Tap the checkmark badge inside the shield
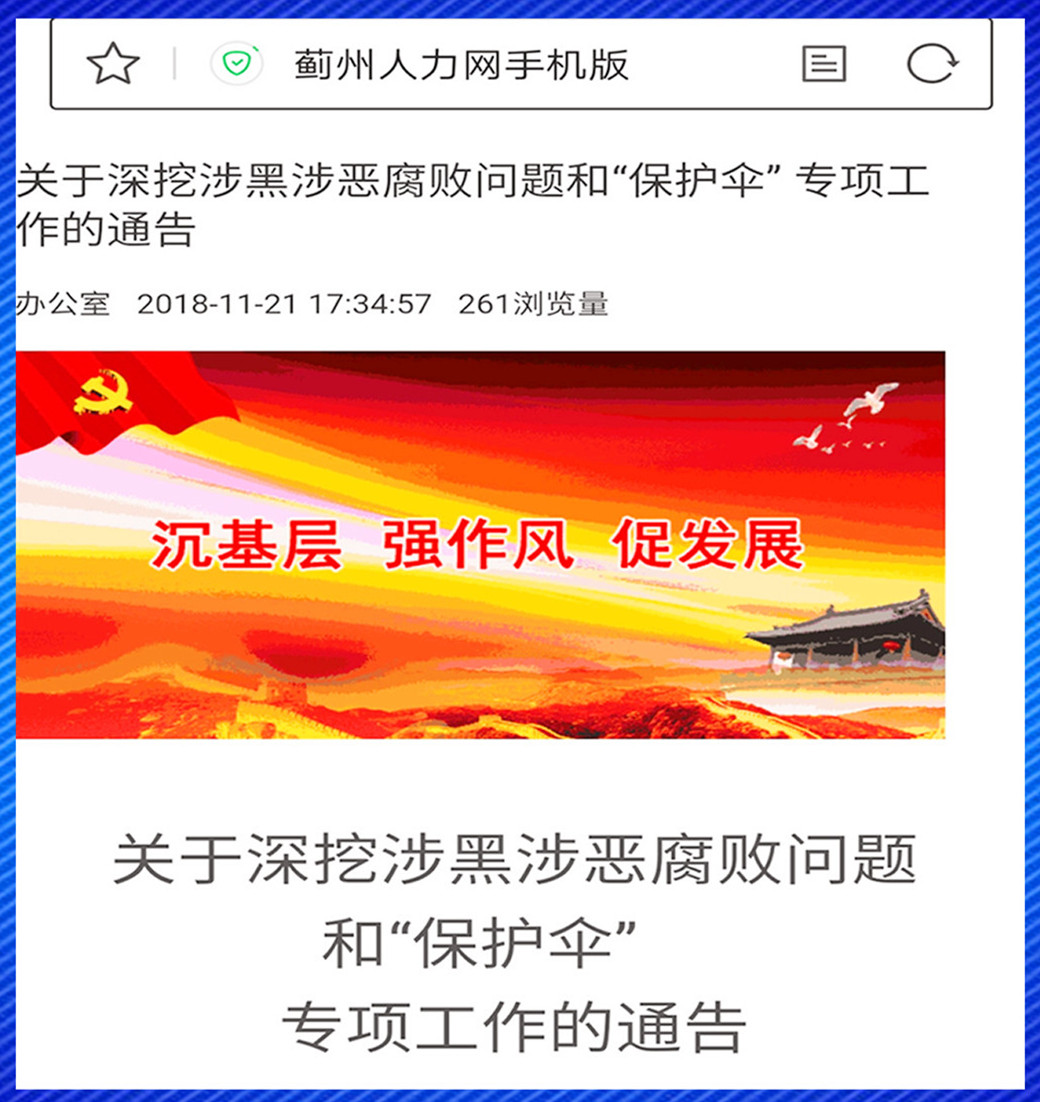 click(x=236, y=62)
